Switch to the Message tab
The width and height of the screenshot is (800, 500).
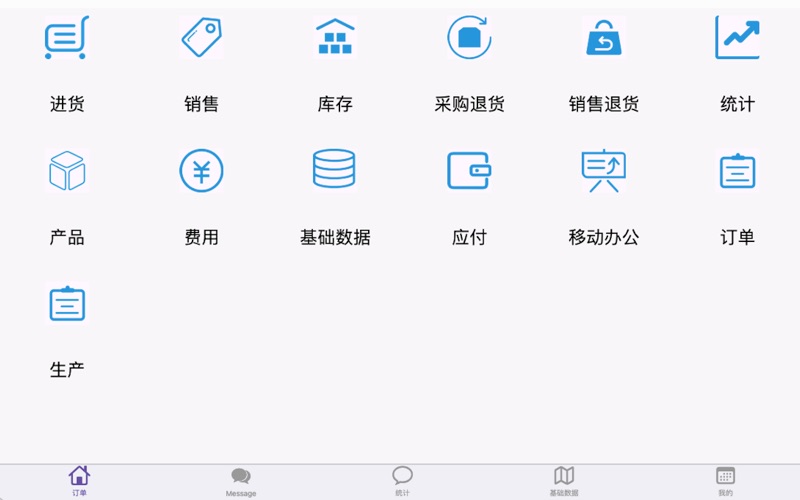[x=241, y=481]
